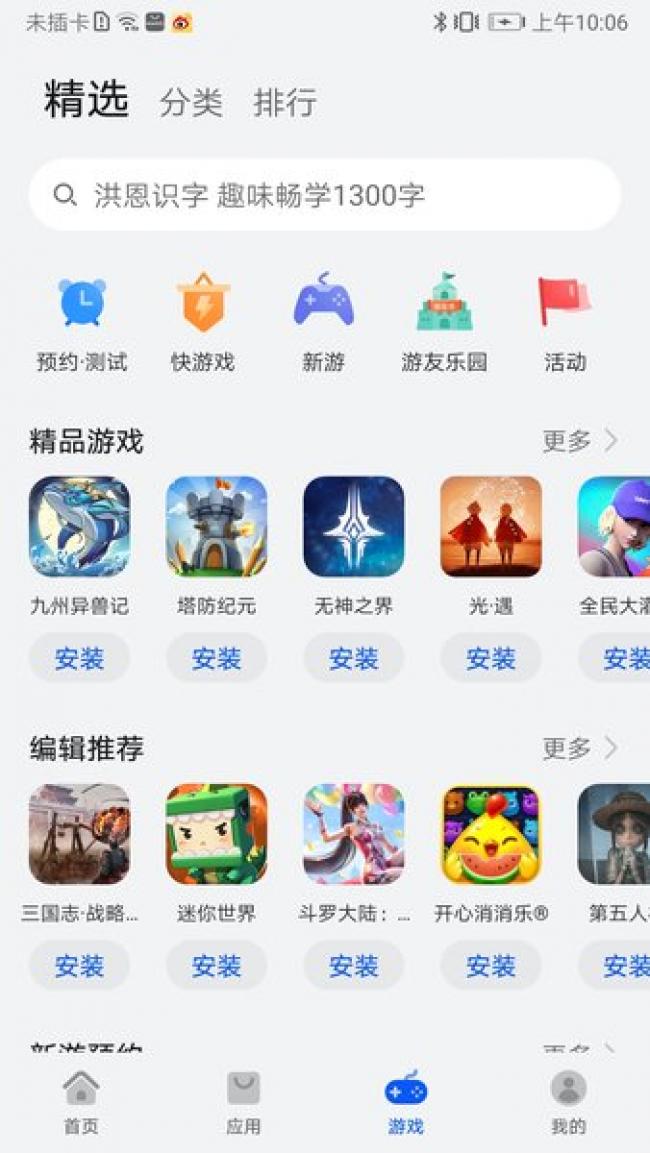The image size is (650, 1153).
Task: Switch to the 排行 tab
Action: (x=285, y=102)
